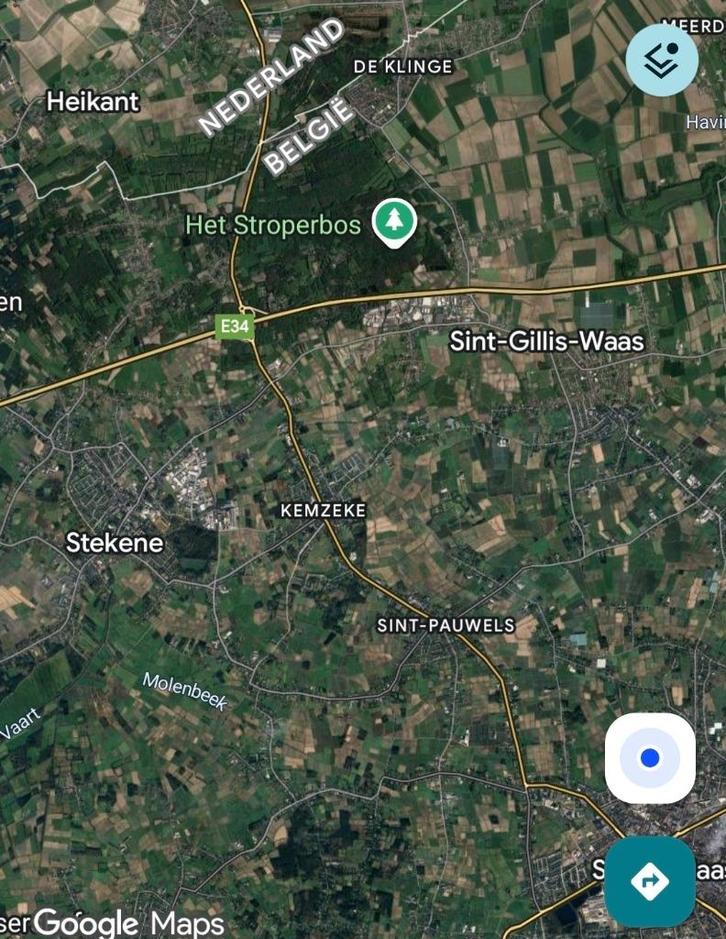Select the Het Stroperbos park marker
Viewport: 726px width, 939px height.
[394, 221]
